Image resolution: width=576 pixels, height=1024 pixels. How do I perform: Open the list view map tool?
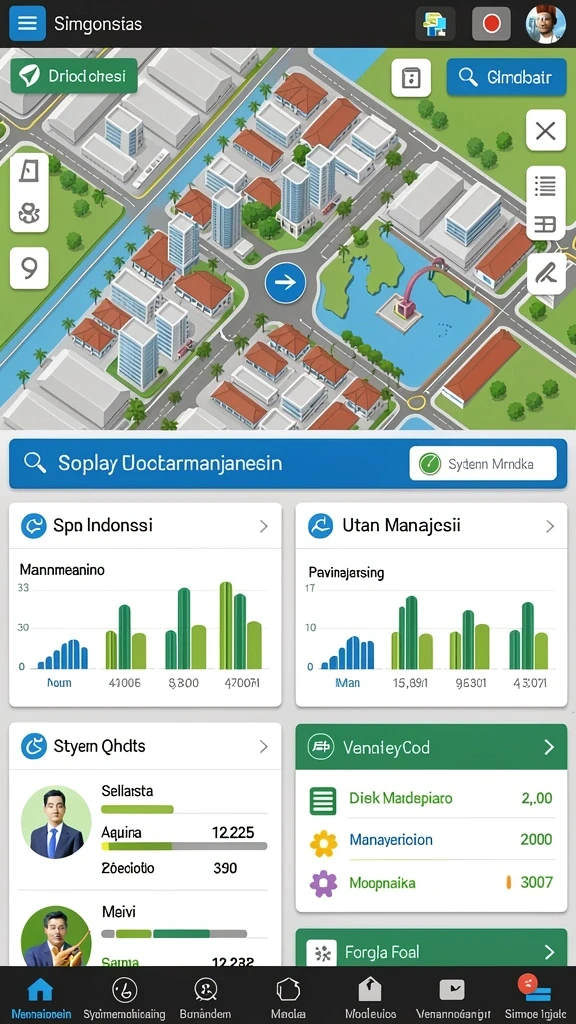coord(545,185)
